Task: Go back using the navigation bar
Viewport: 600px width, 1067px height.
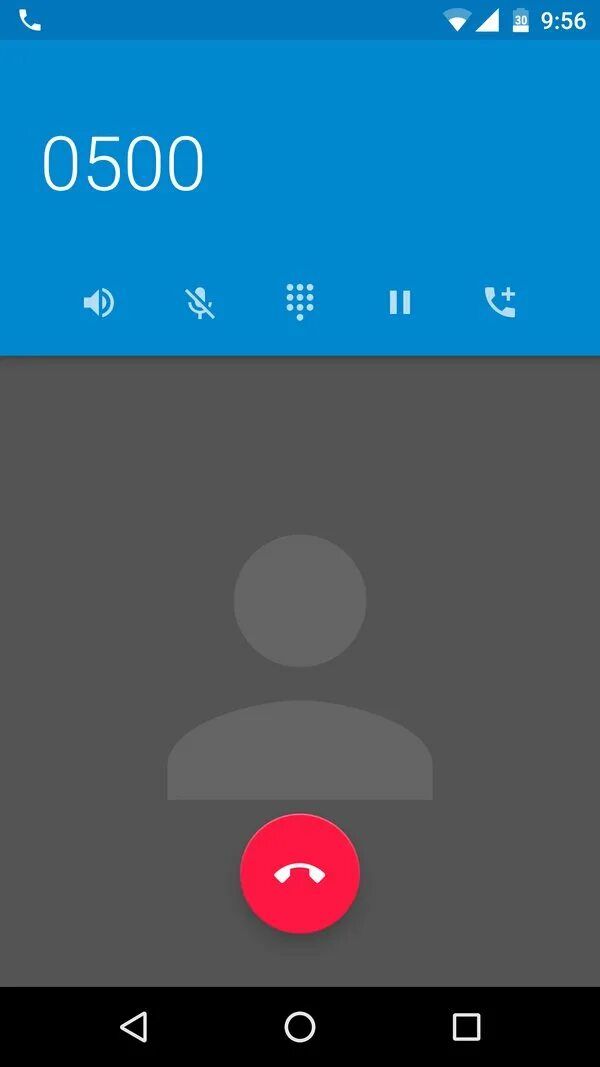Action: point(133,1026)
